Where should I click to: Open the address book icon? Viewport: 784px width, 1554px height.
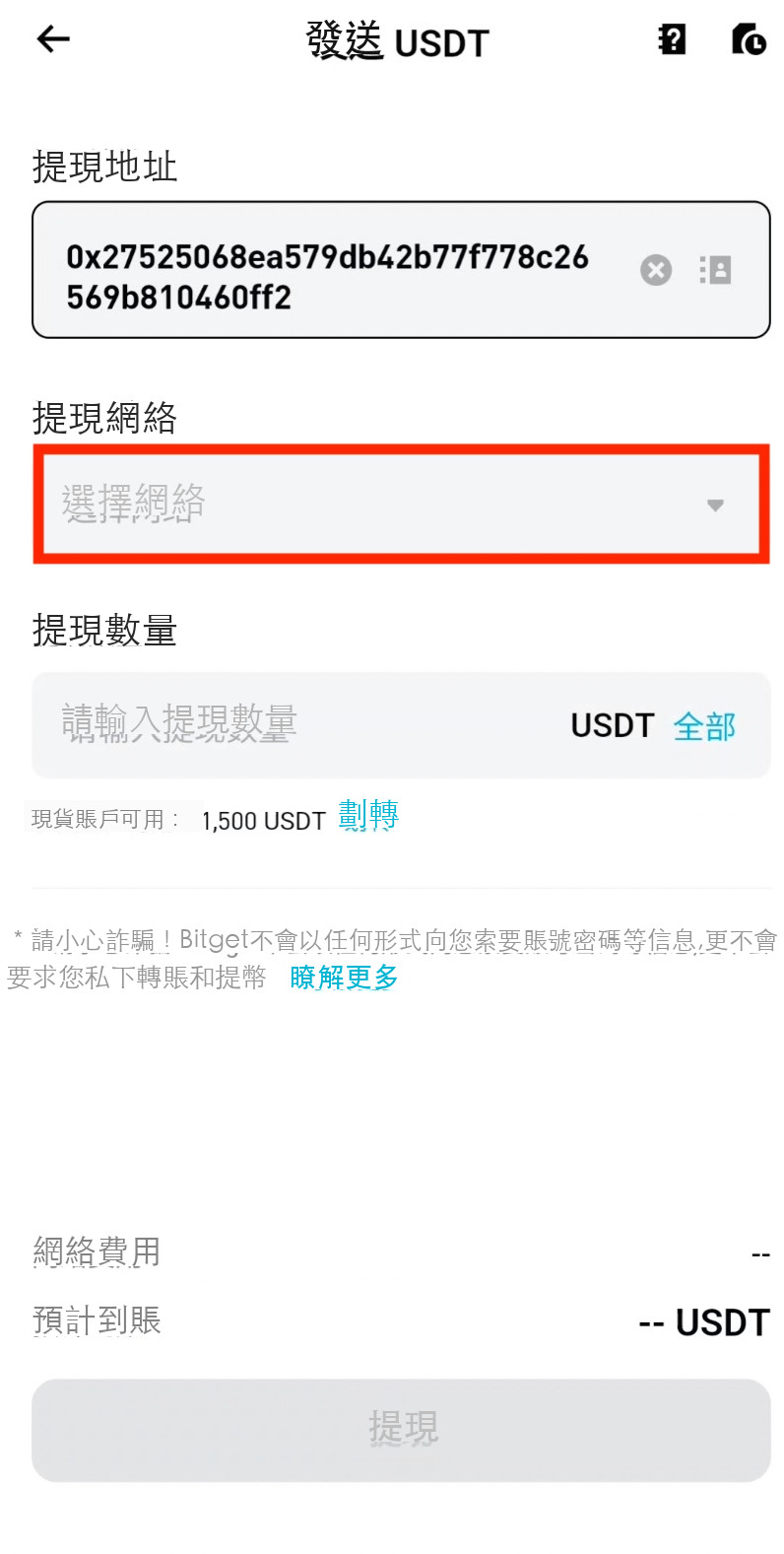[716, 270]
